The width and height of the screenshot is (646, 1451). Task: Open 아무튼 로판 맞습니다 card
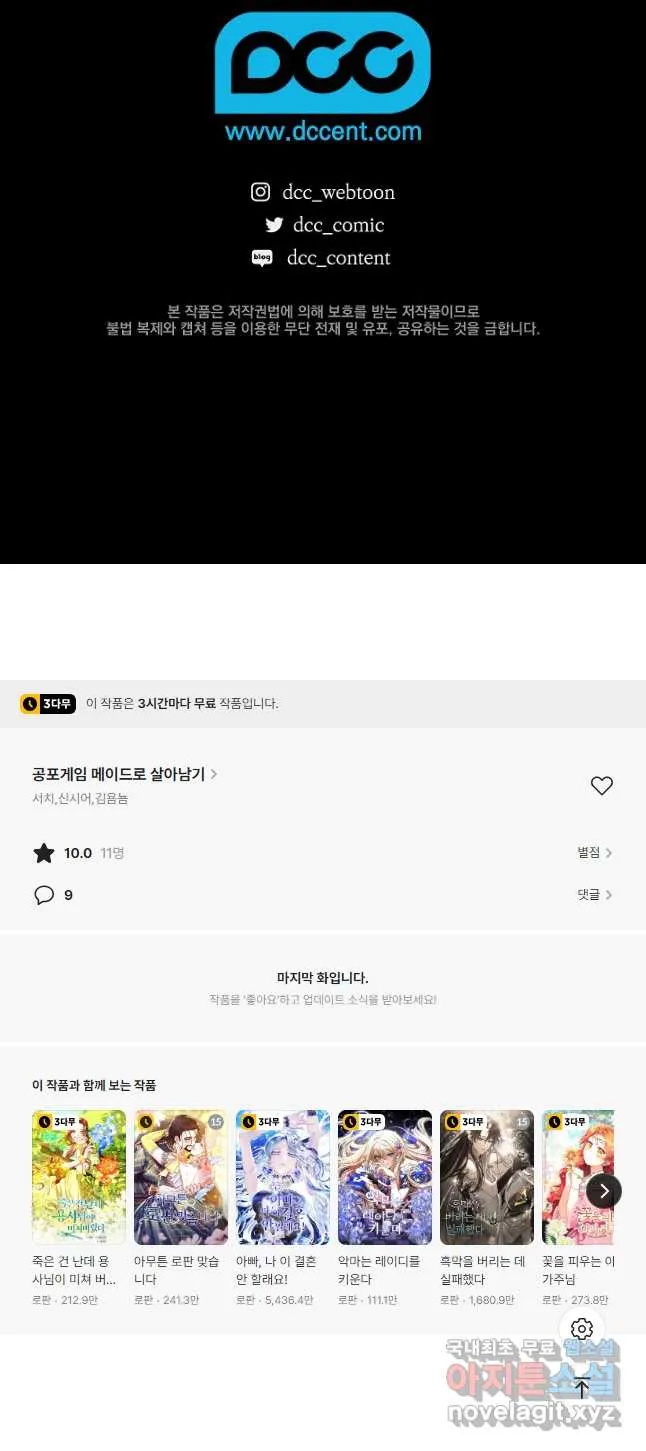(x=181, y=1208)
